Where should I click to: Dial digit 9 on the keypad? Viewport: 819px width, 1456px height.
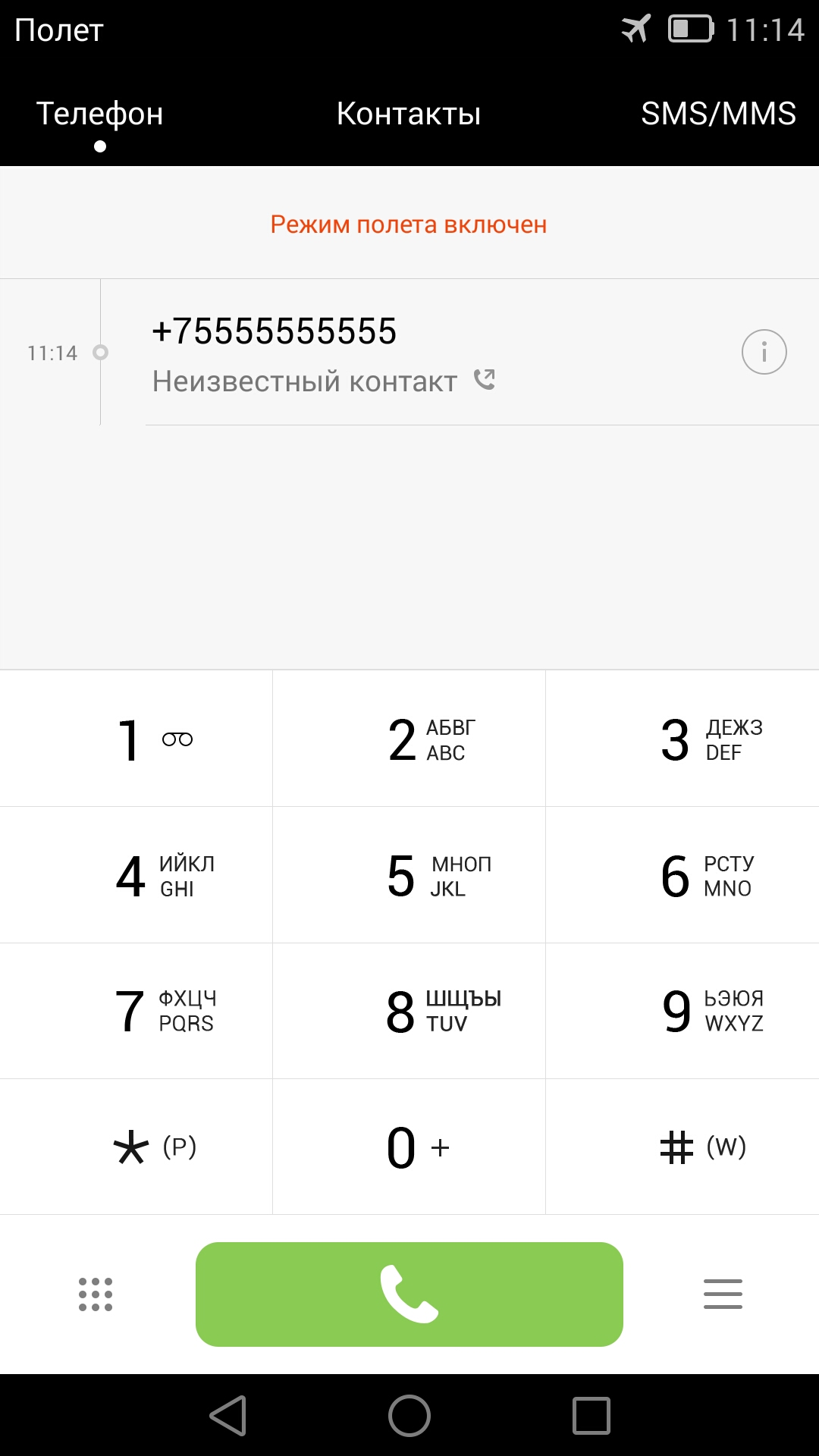pos(682,1011)
